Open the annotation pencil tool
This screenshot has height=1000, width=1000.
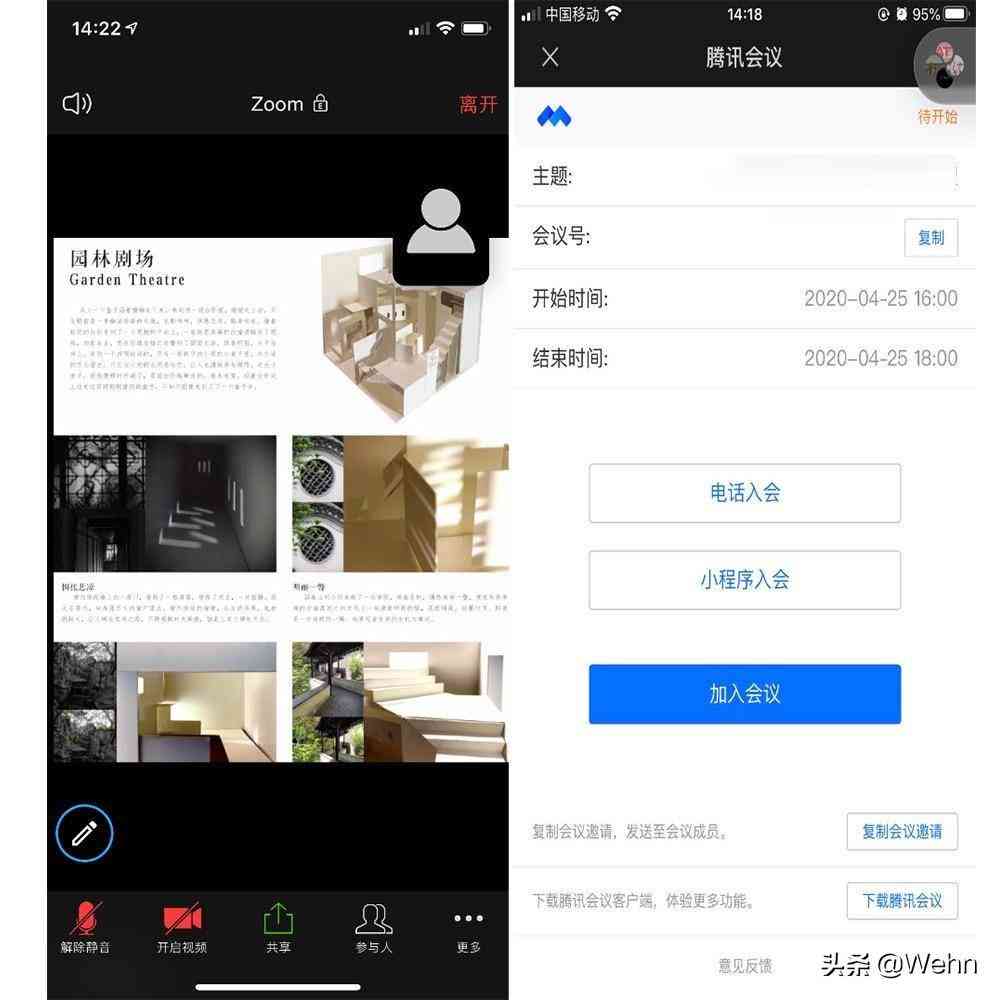[85, 832]
